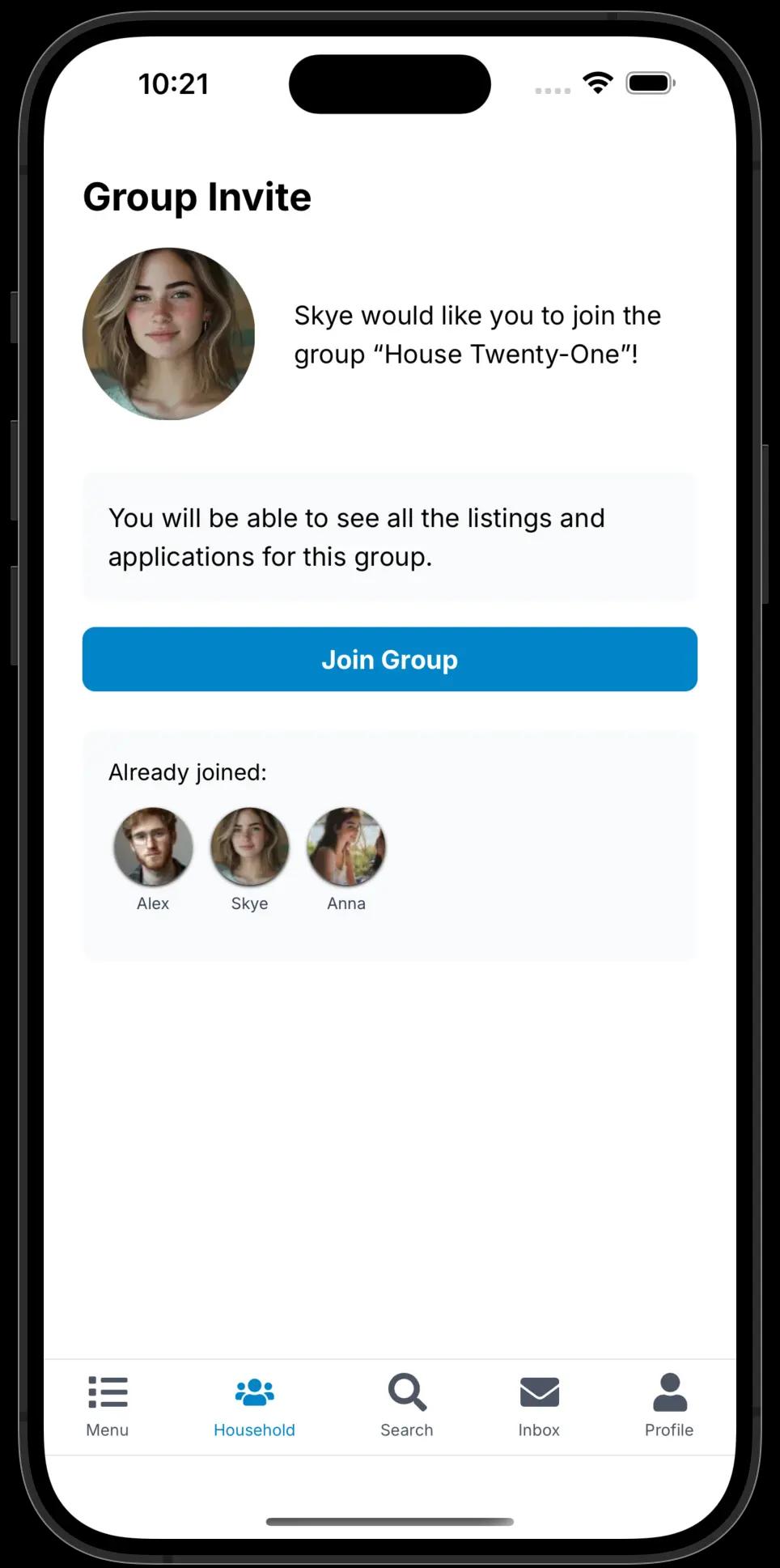This screenshot has width=780, height=1568.
Task: Tap the clock showing 10:21
Action: tap(173, 83)
